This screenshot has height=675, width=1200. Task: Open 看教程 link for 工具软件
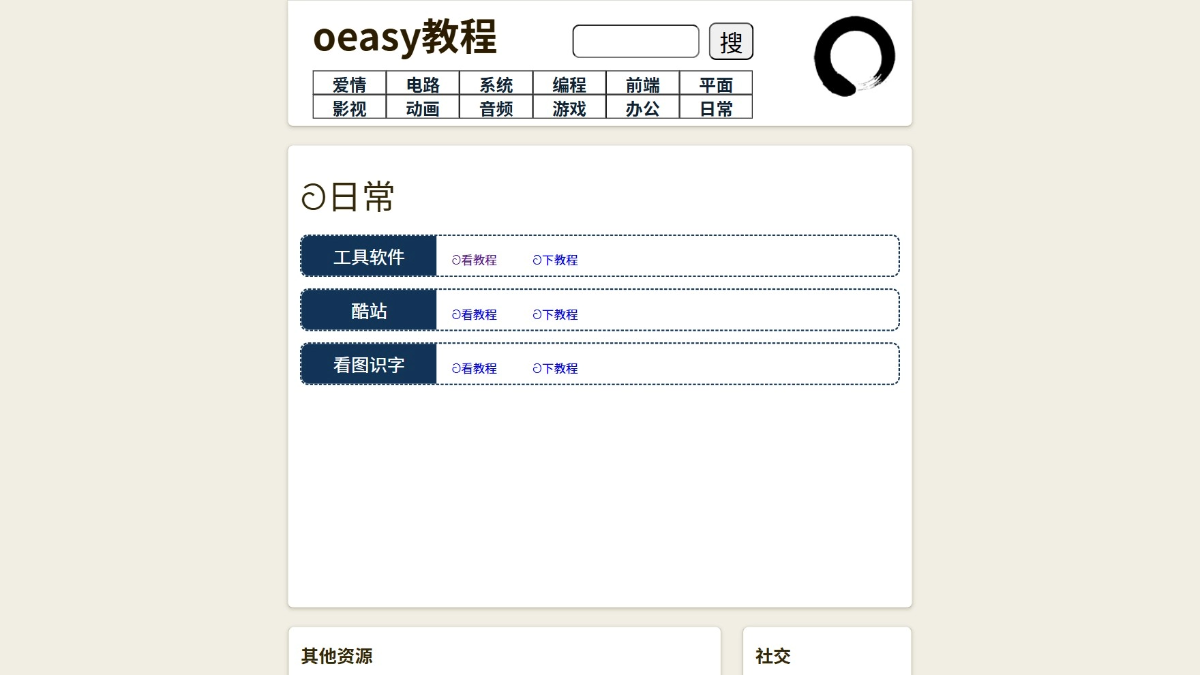click(x=474, y=260)
